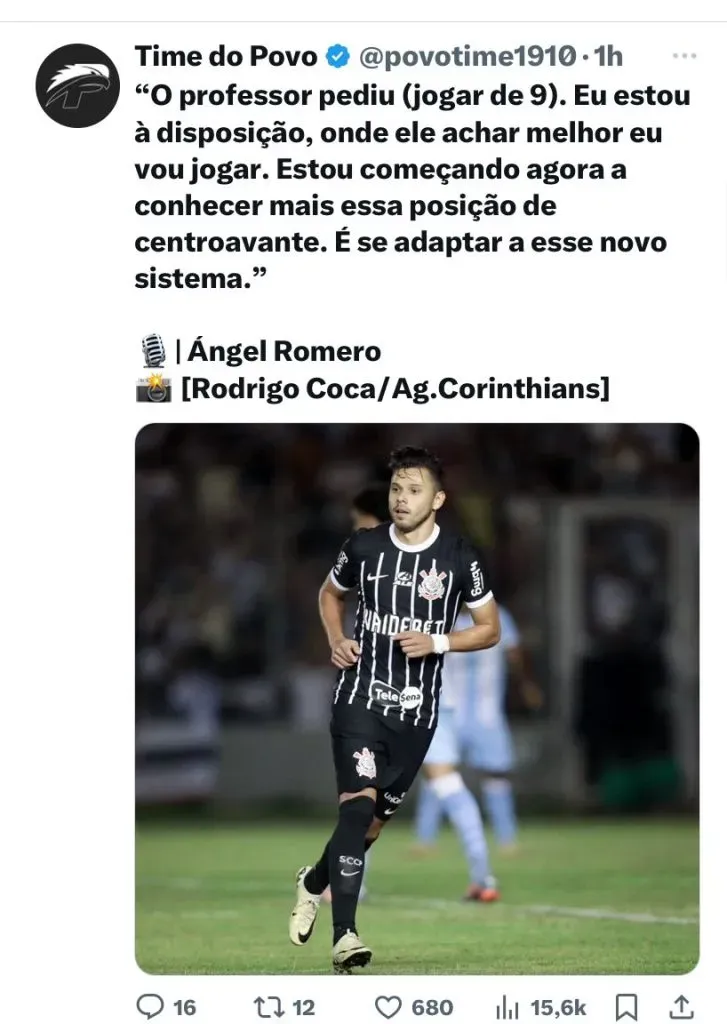This screenshot has height=1024, width=727.
Task: Share the tweet via share icon
Action: point(681,1006)
